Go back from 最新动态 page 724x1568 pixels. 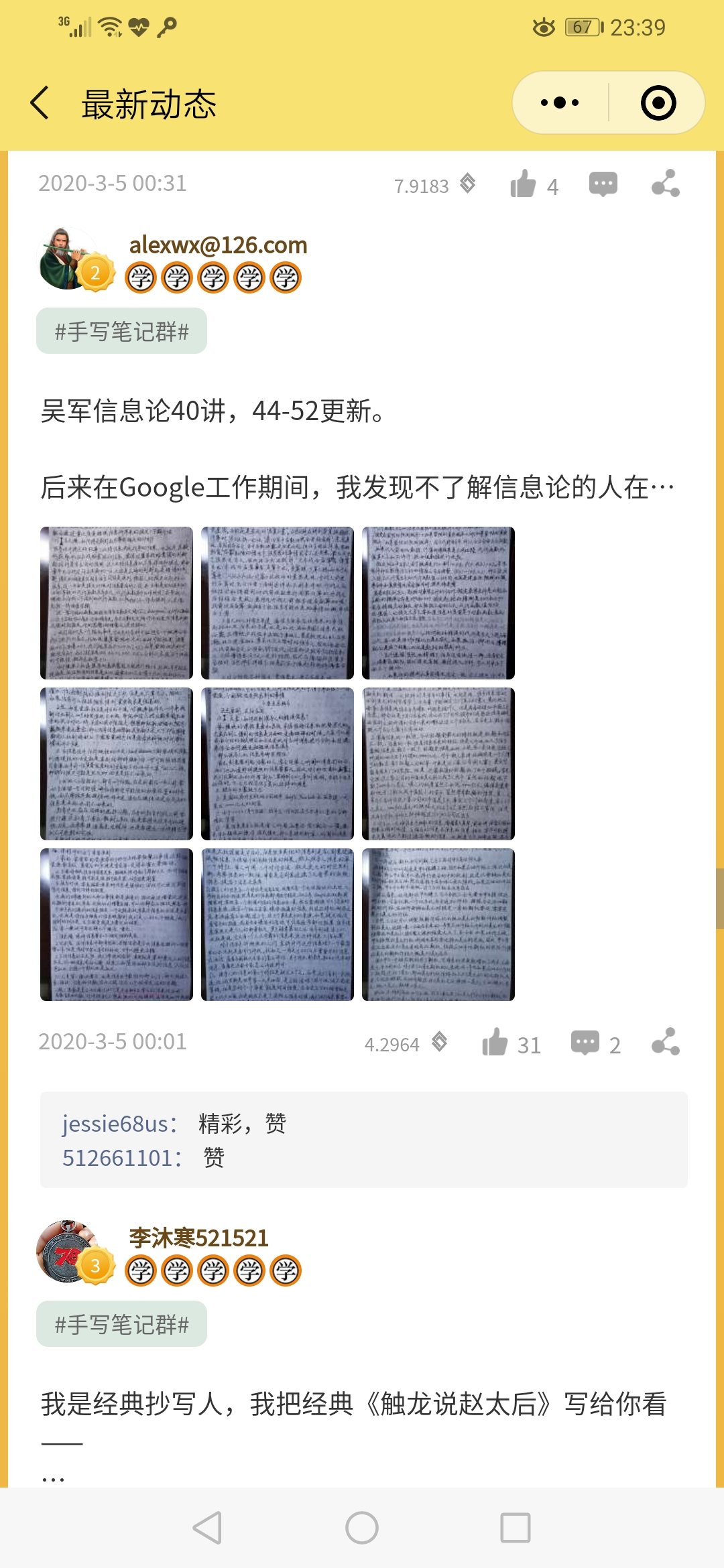(x=40, y=103)
